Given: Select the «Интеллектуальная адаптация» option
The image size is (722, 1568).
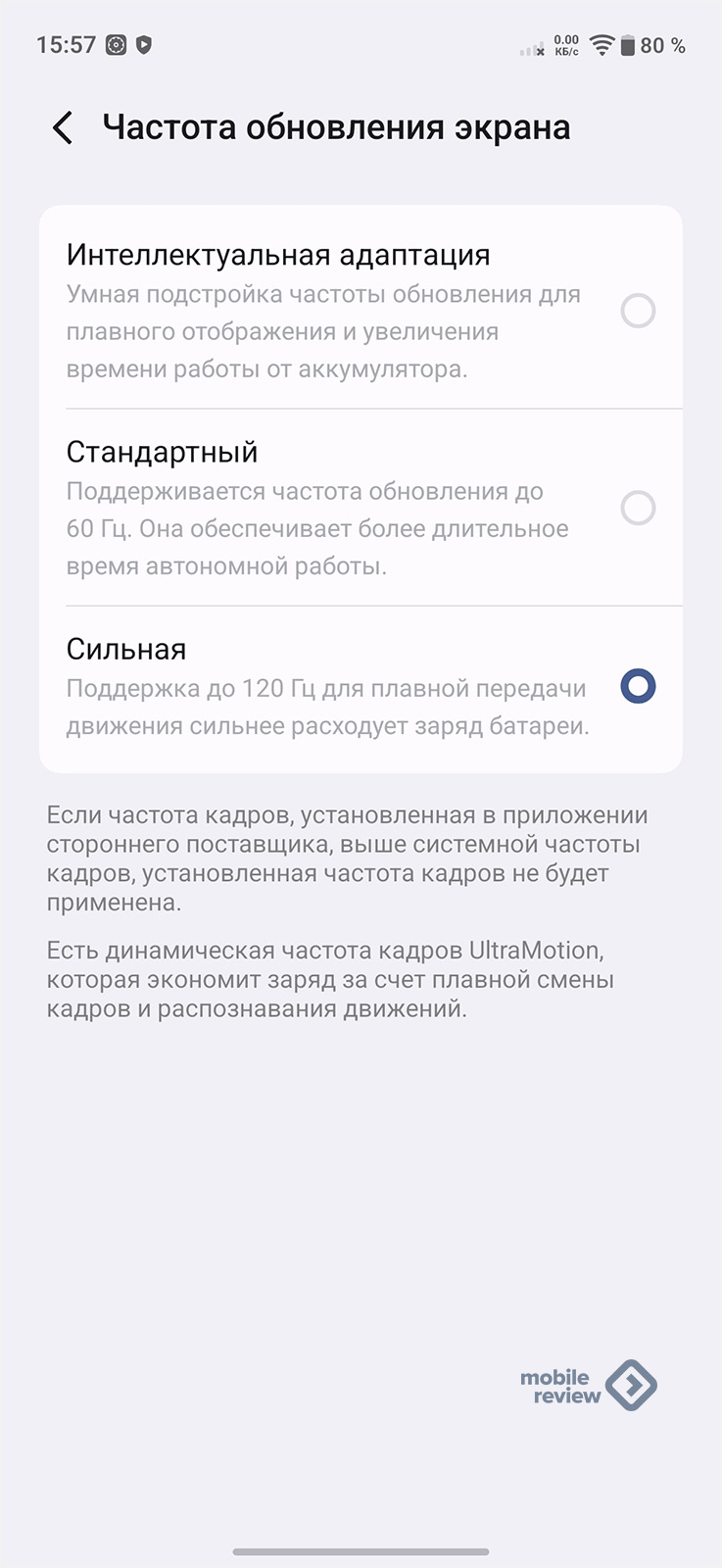Looking at the screenshot, I should click(x=638, y=312).
